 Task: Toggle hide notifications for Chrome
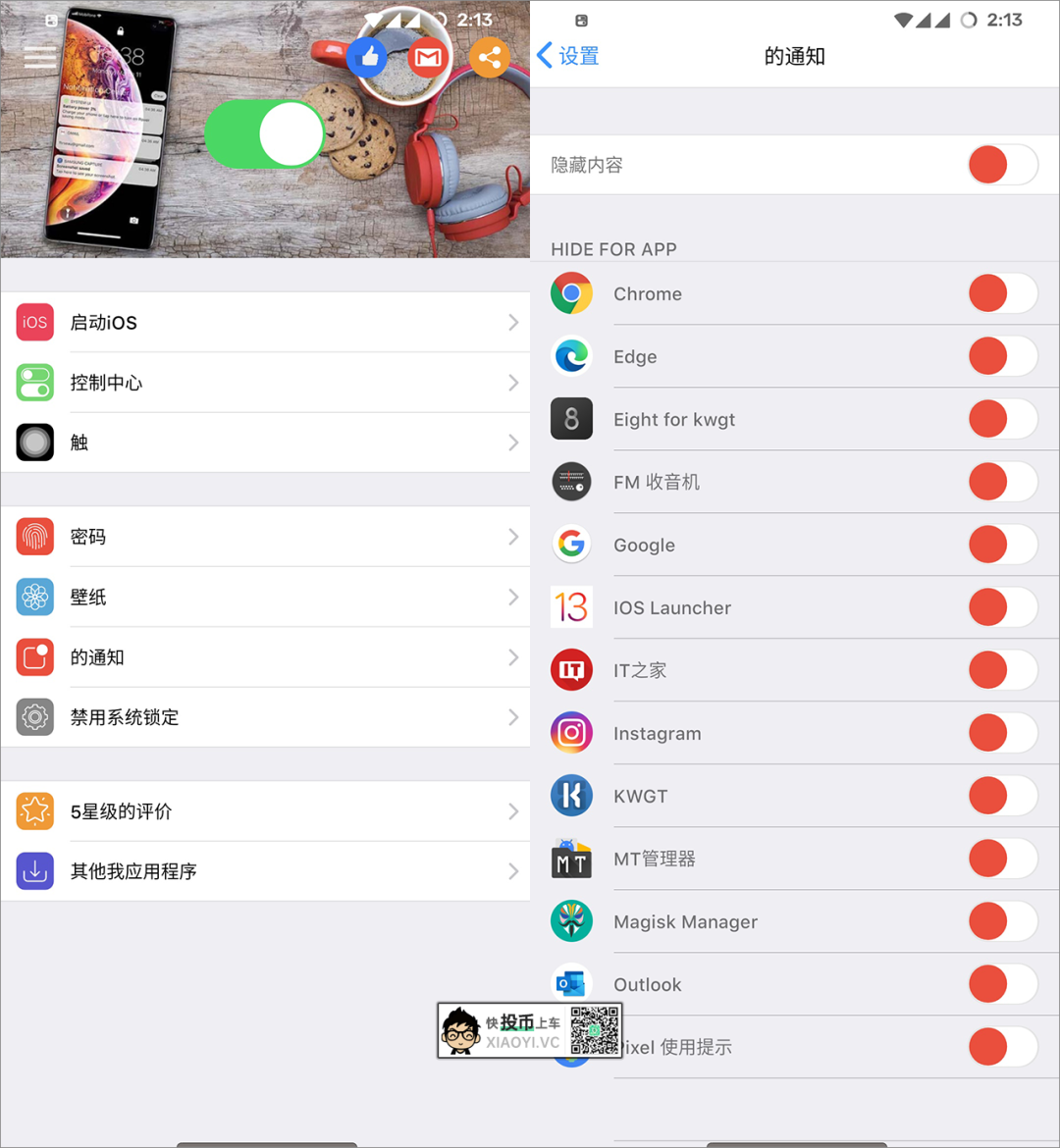[x=1002, y=293]
